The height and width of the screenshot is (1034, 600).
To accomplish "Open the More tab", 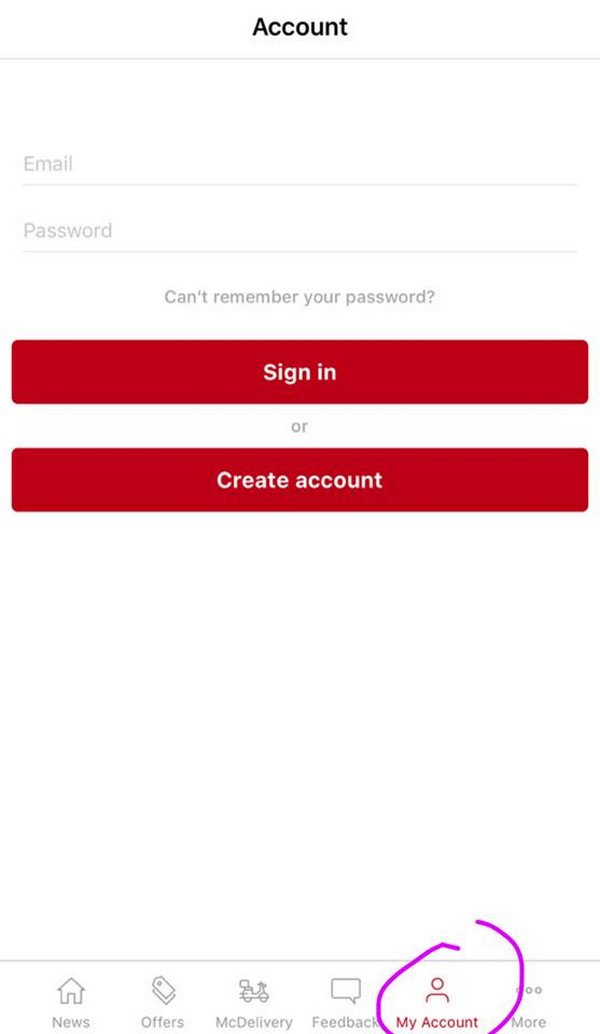I will pyautogui.click(x=529, y=1002).
